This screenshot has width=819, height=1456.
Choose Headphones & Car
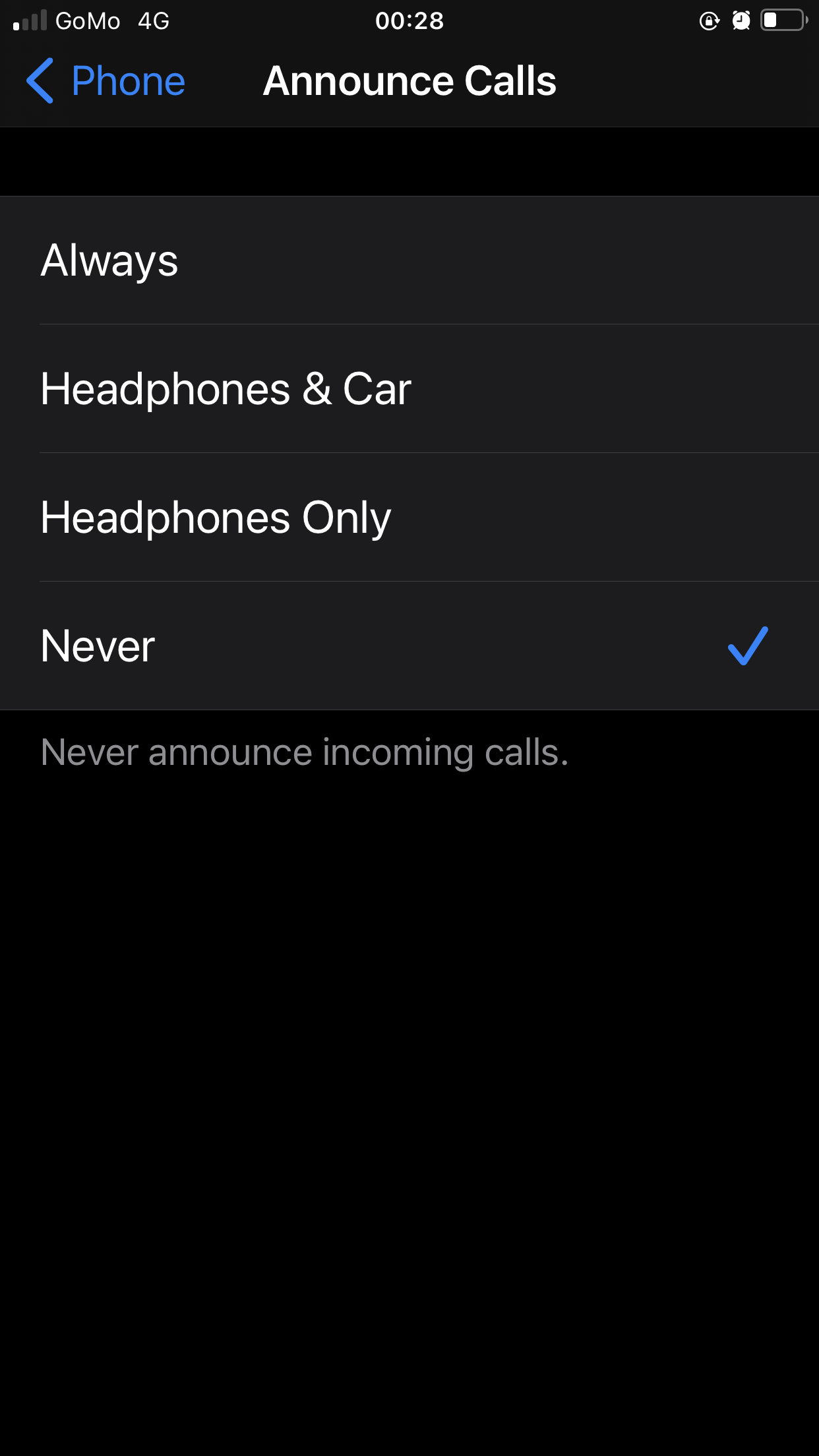[409, 389]
